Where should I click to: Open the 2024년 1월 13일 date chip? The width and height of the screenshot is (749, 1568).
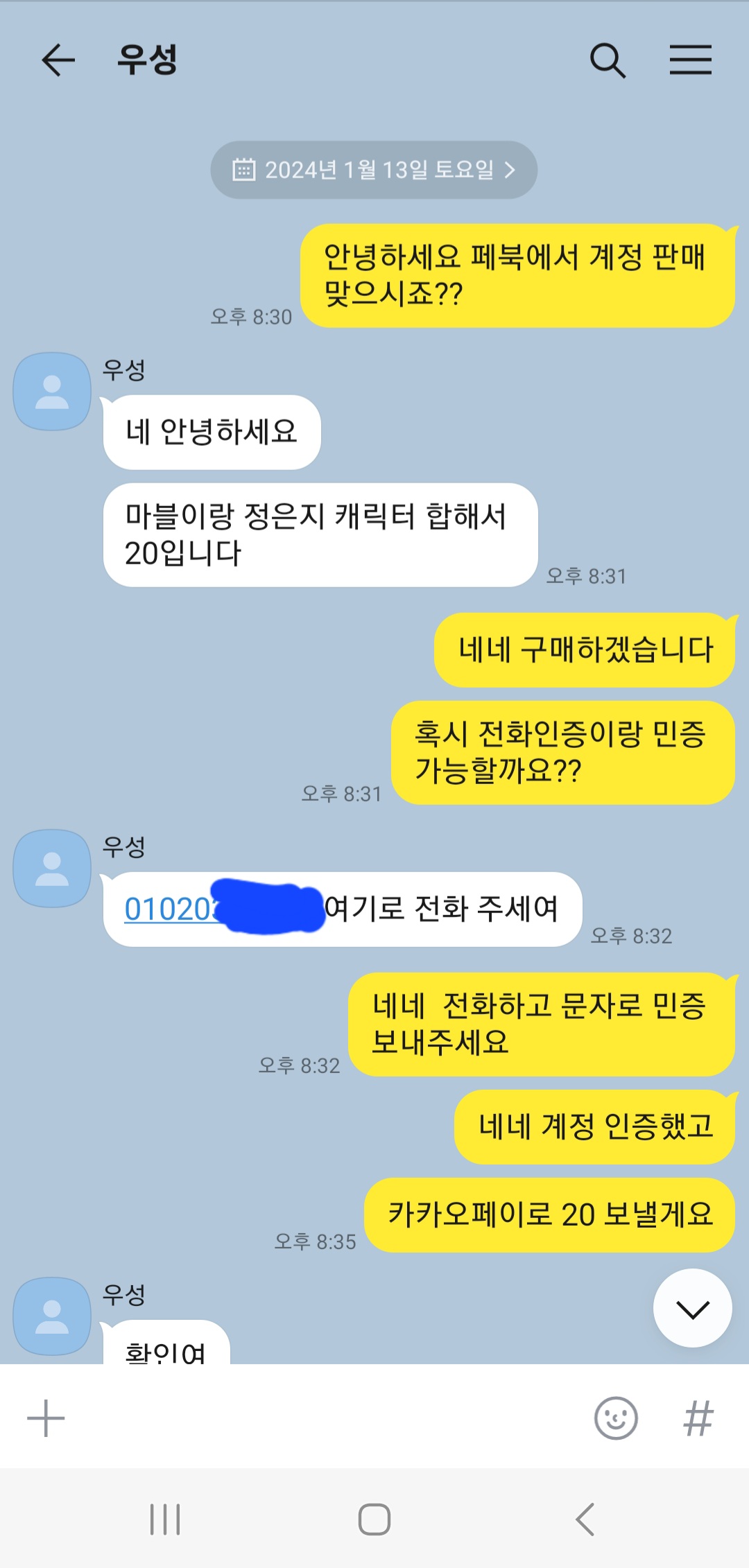point(374,170)
